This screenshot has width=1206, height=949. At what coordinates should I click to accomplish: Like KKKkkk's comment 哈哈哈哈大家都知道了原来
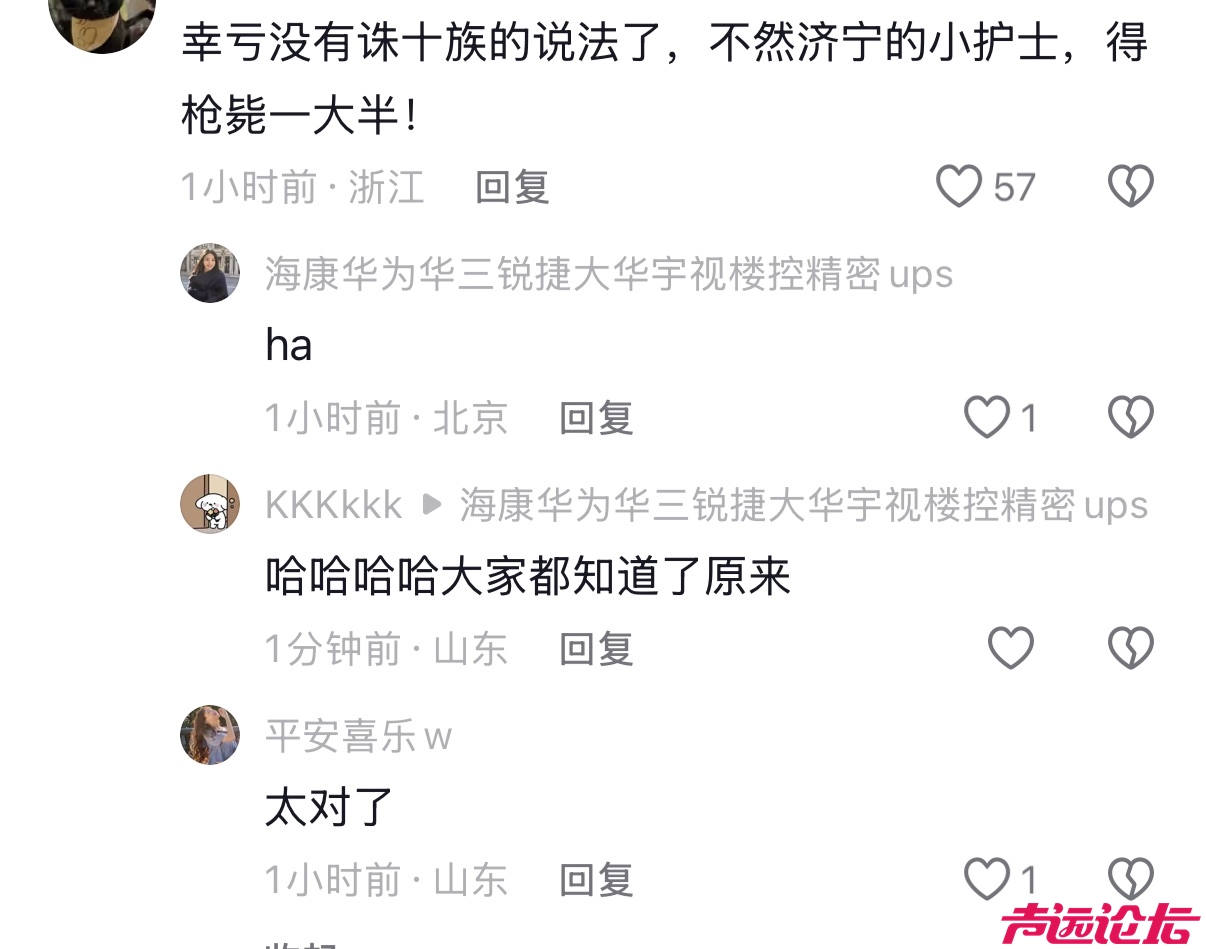point(1010,649)
